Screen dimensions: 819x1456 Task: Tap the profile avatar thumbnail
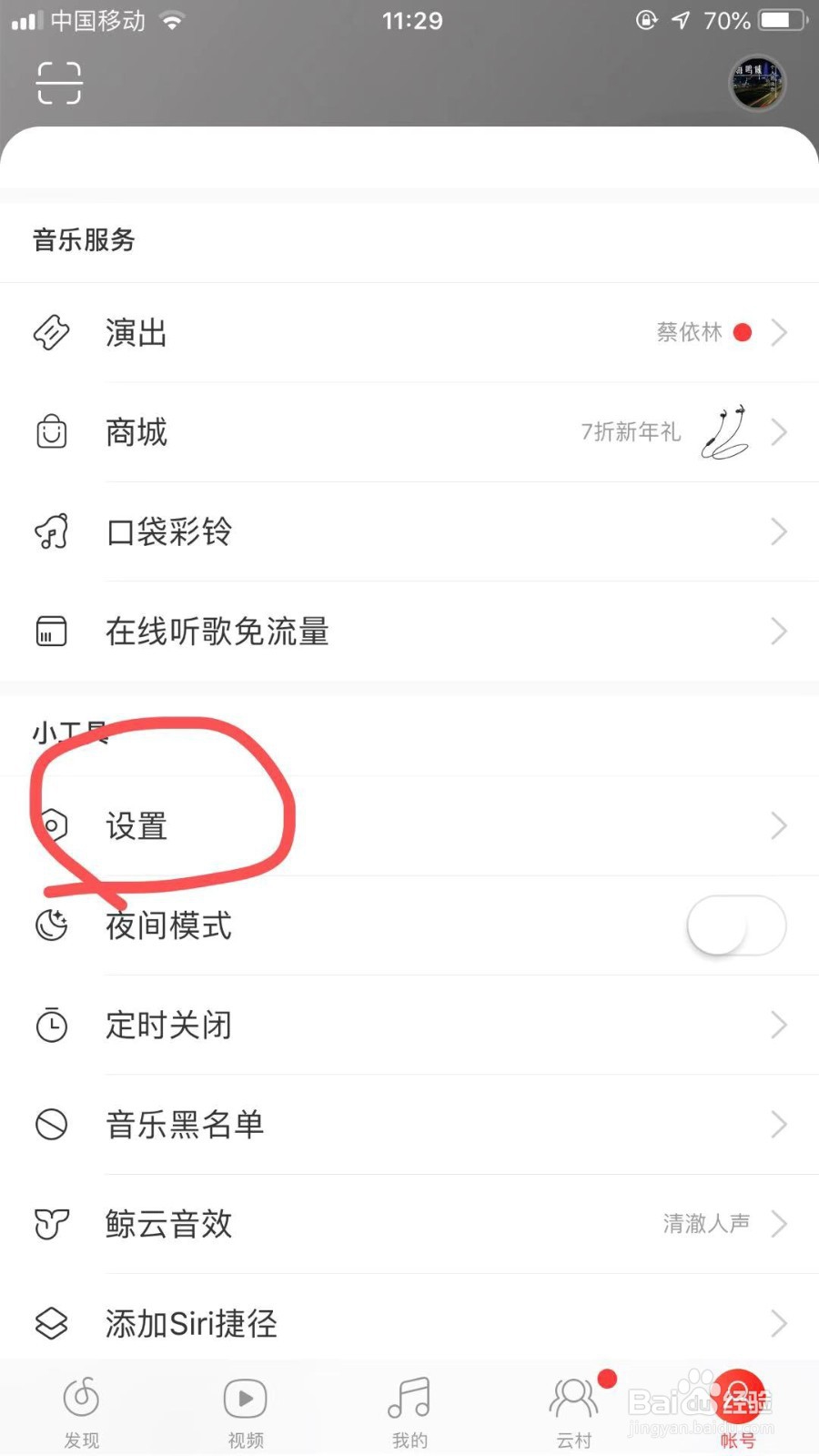point(758,82)
